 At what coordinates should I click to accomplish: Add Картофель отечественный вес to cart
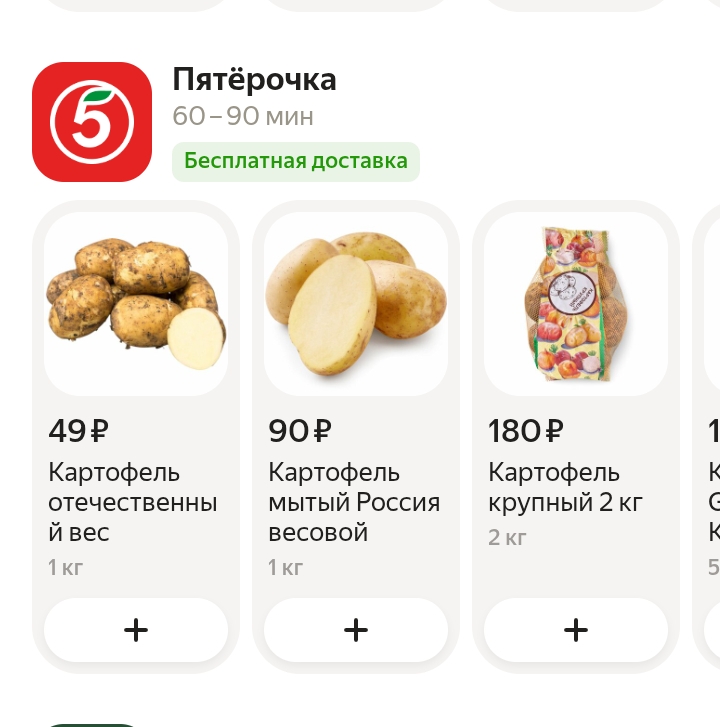[136, 630]
